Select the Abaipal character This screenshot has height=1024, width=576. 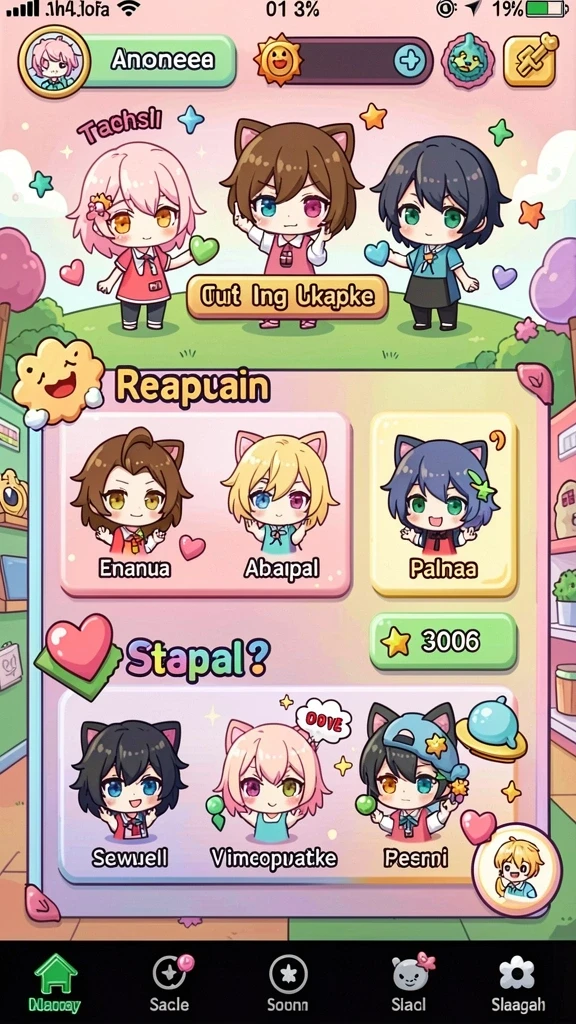click(x=281, y=504)
